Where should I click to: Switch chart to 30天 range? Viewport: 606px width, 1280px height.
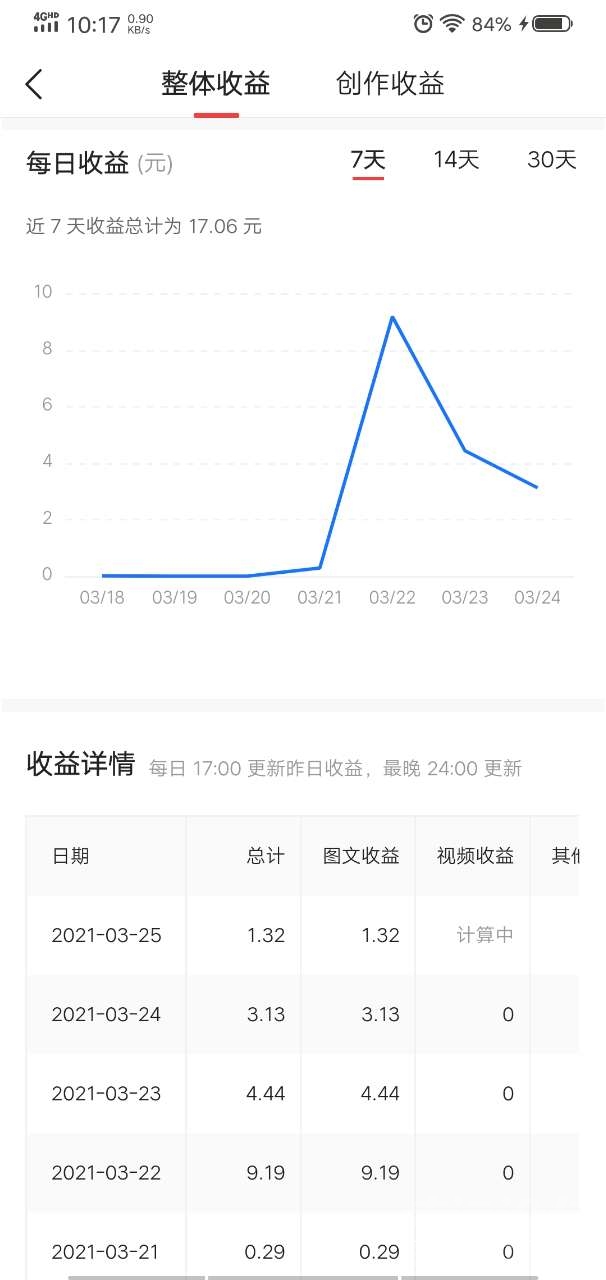click(552, 160)
